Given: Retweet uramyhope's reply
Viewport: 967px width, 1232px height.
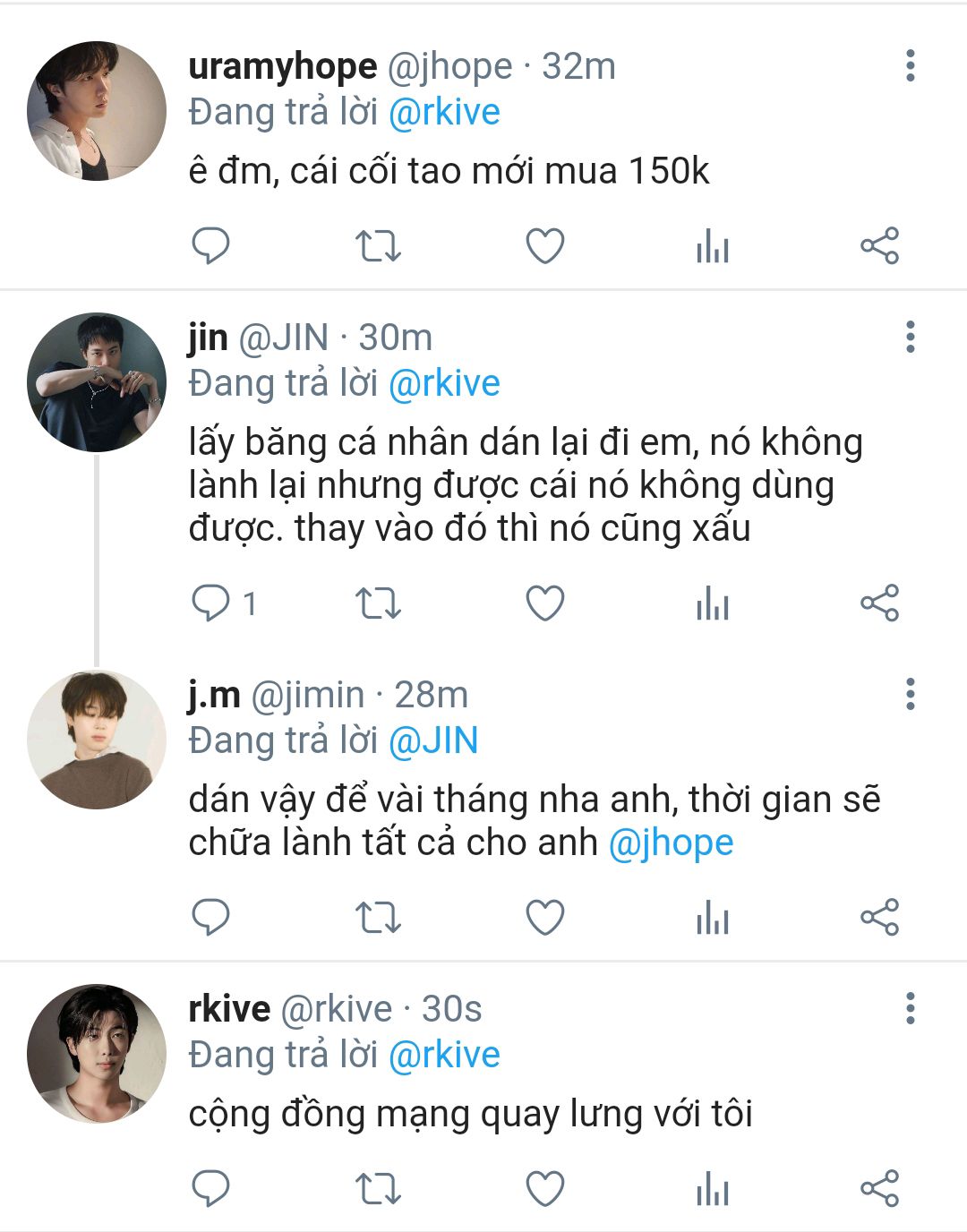Looking at the screenshot, I should coord(378,246).
